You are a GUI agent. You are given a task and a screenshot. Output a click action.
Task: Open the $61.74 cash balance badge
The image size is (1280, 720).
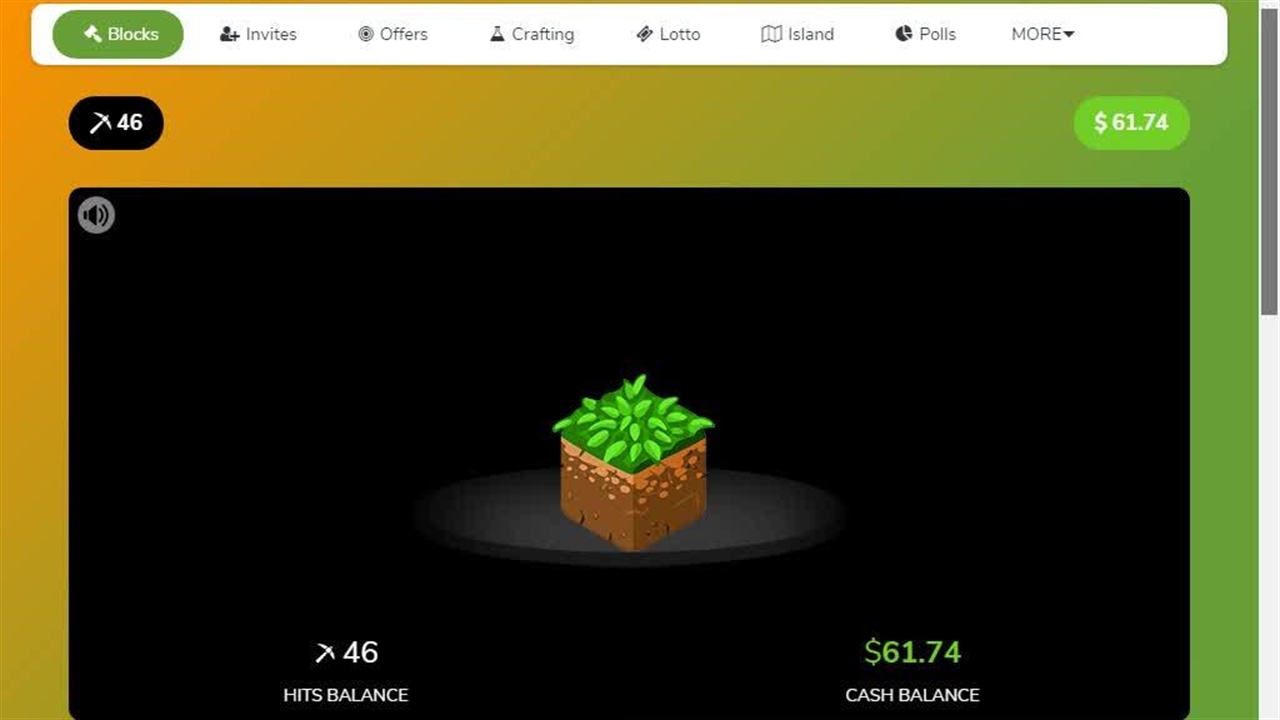1131,123
